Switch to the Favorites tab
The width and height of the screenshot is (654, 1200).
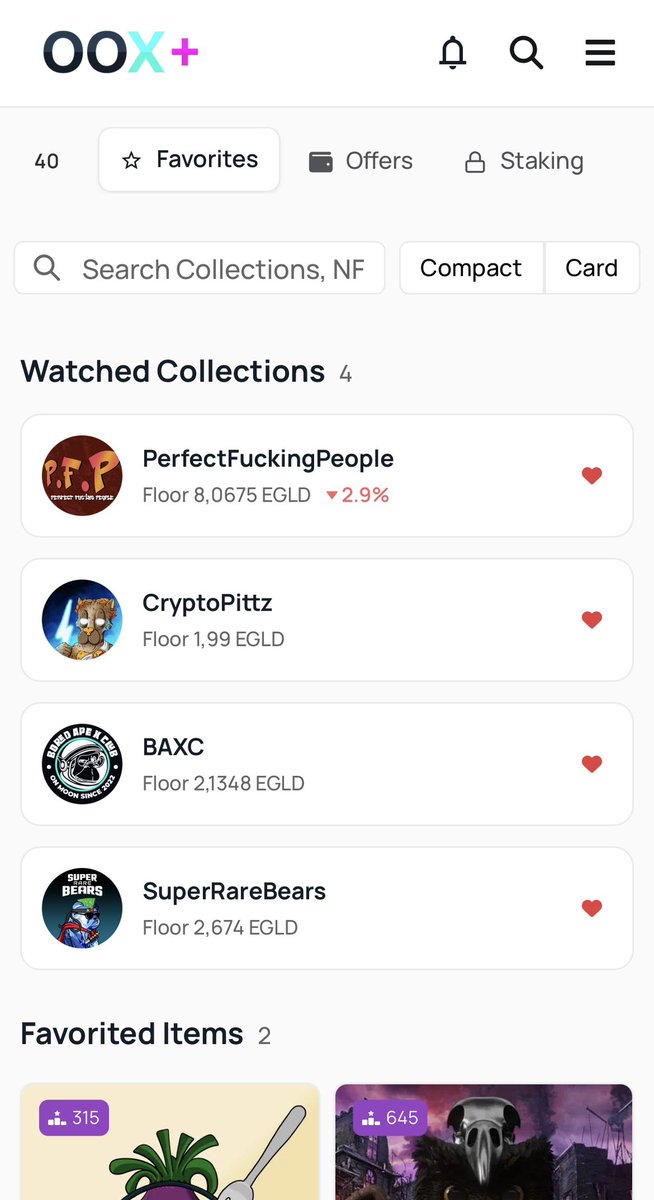[189, 160]
